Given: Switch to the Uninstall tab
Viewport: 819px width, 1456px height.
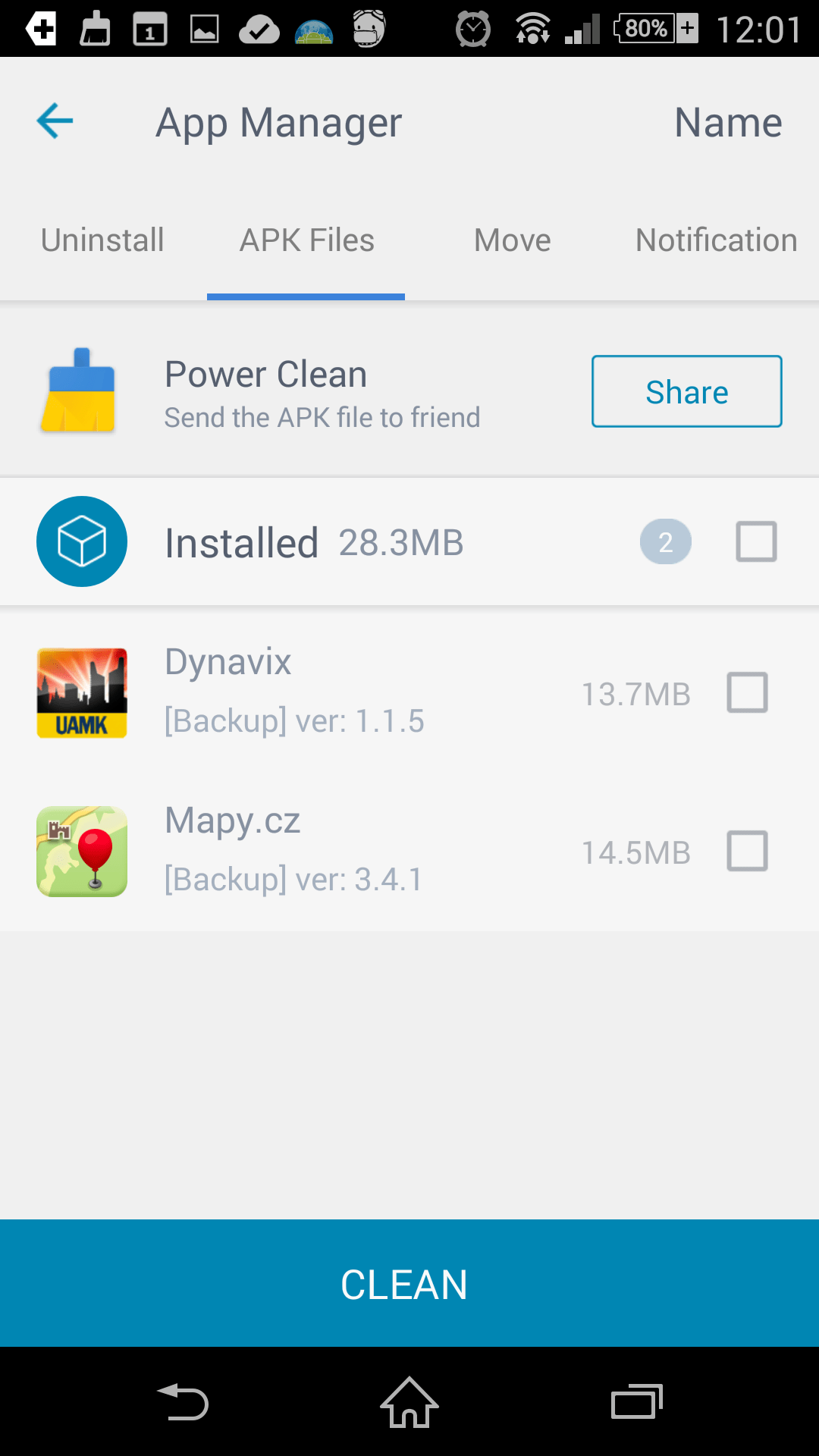Looking at the screenshot, I should click(102, 240).
